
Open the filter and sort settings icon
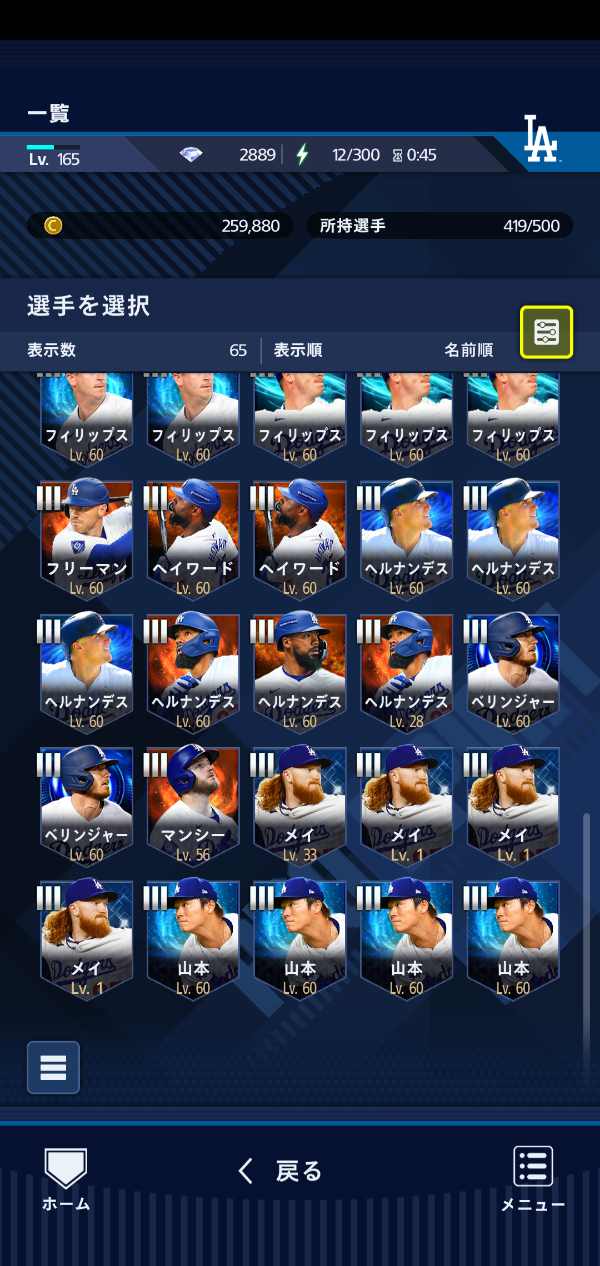[x=546, y=332]
